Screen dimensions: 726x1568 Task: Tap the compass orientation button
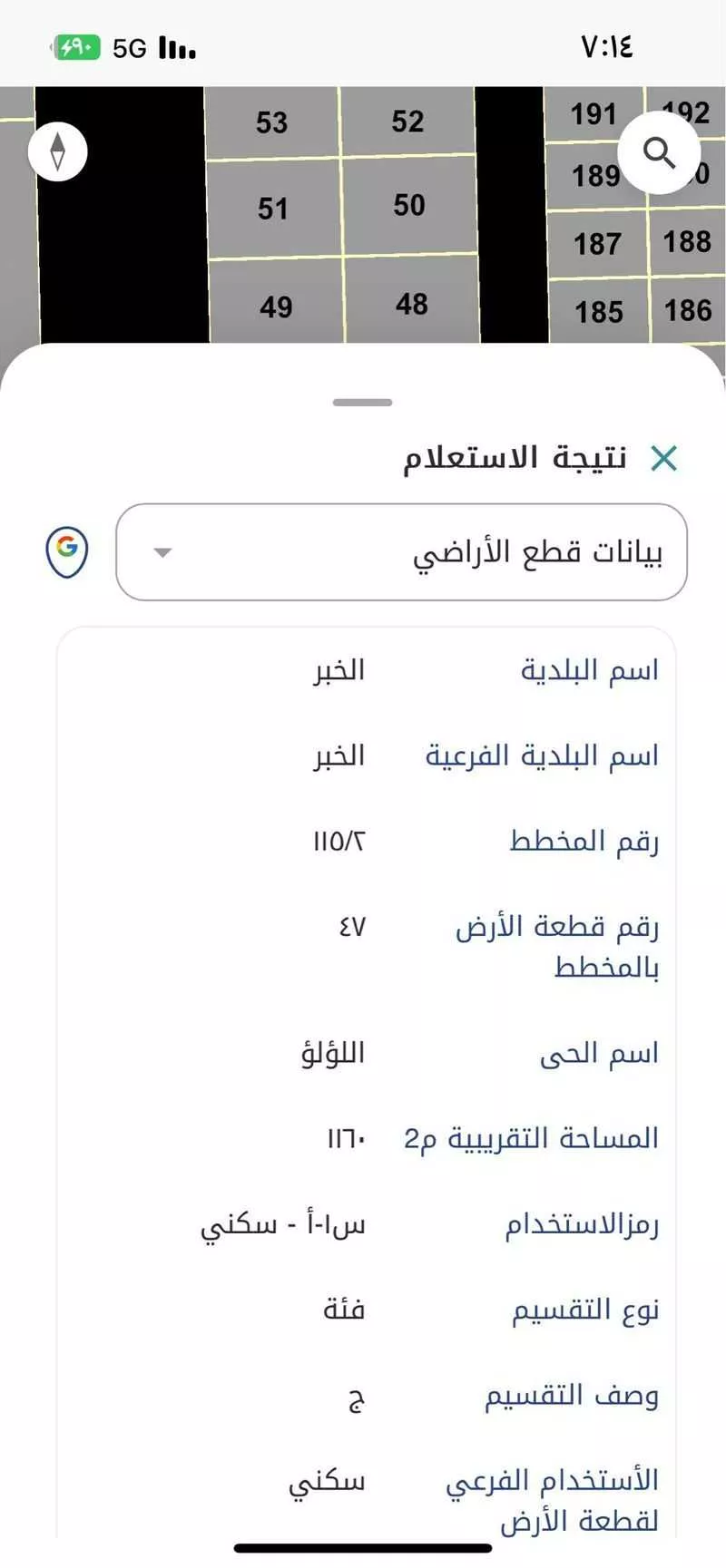(58, 151)
